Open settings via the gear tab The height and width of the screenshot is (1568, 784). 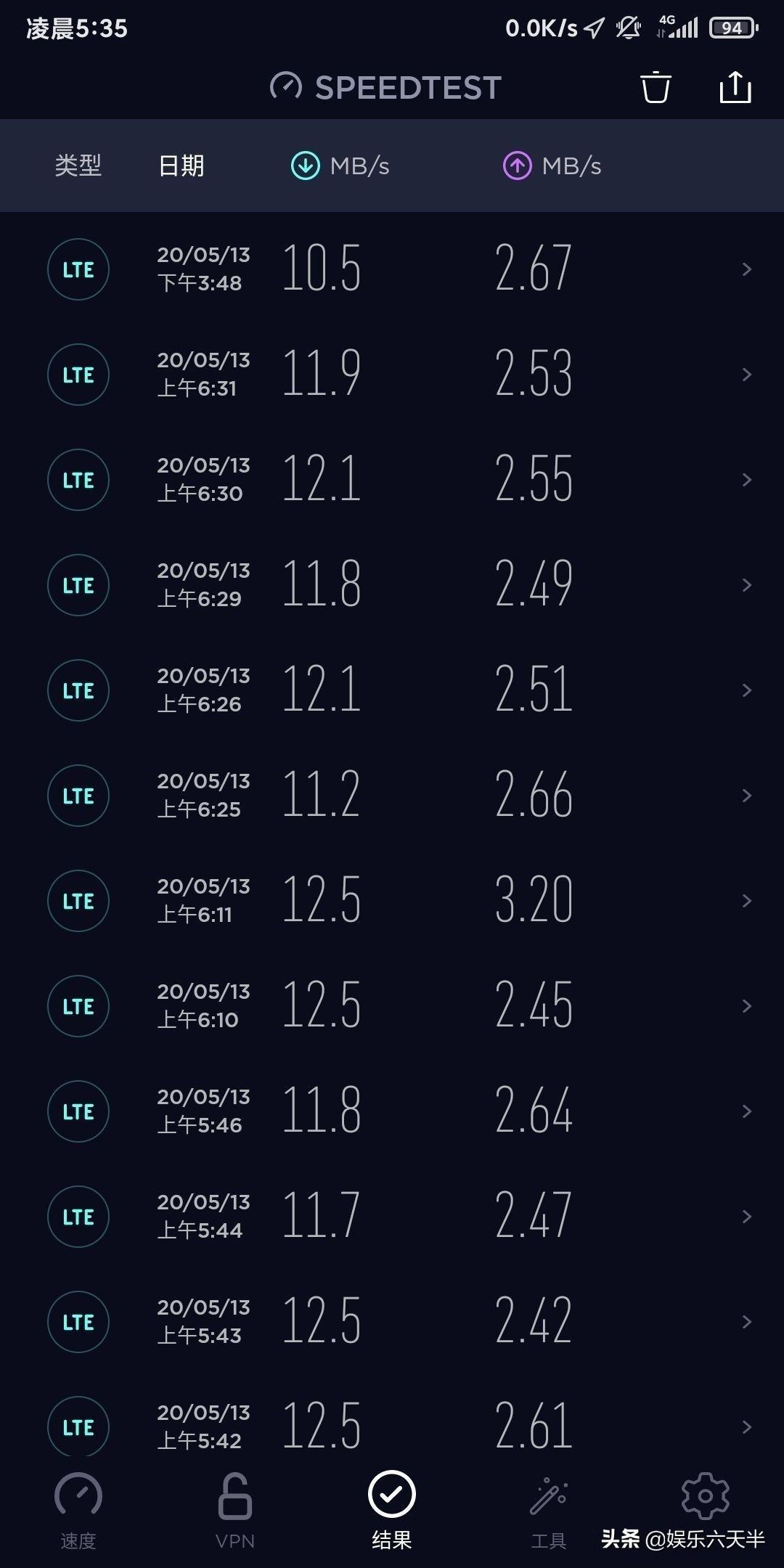coord(705,1495)
